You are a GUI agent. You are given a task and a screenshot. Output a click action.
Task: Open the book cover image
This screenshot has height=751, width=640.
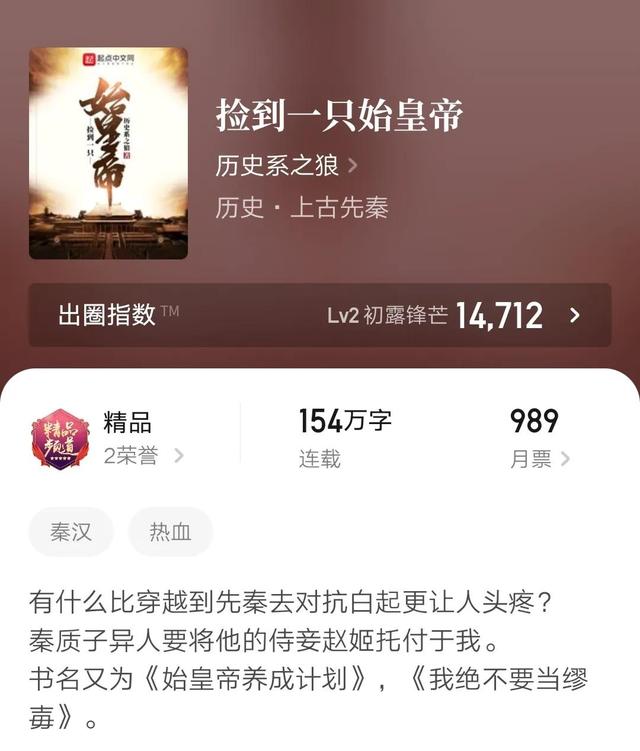click(x=108, y=153)
